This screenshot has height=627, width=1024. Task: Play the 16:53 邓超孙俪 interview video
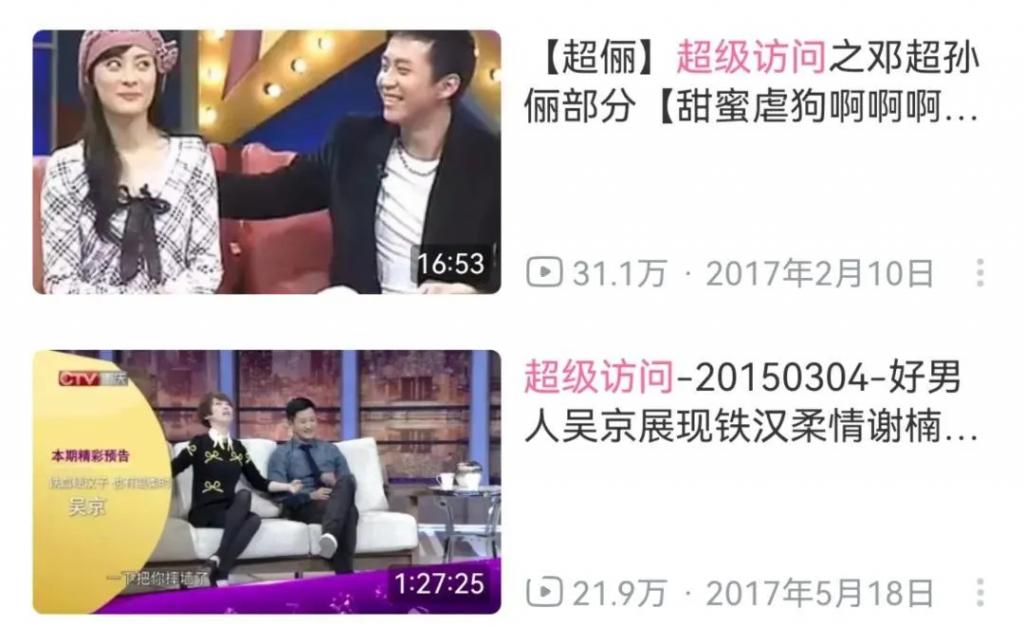click(267, 162)
